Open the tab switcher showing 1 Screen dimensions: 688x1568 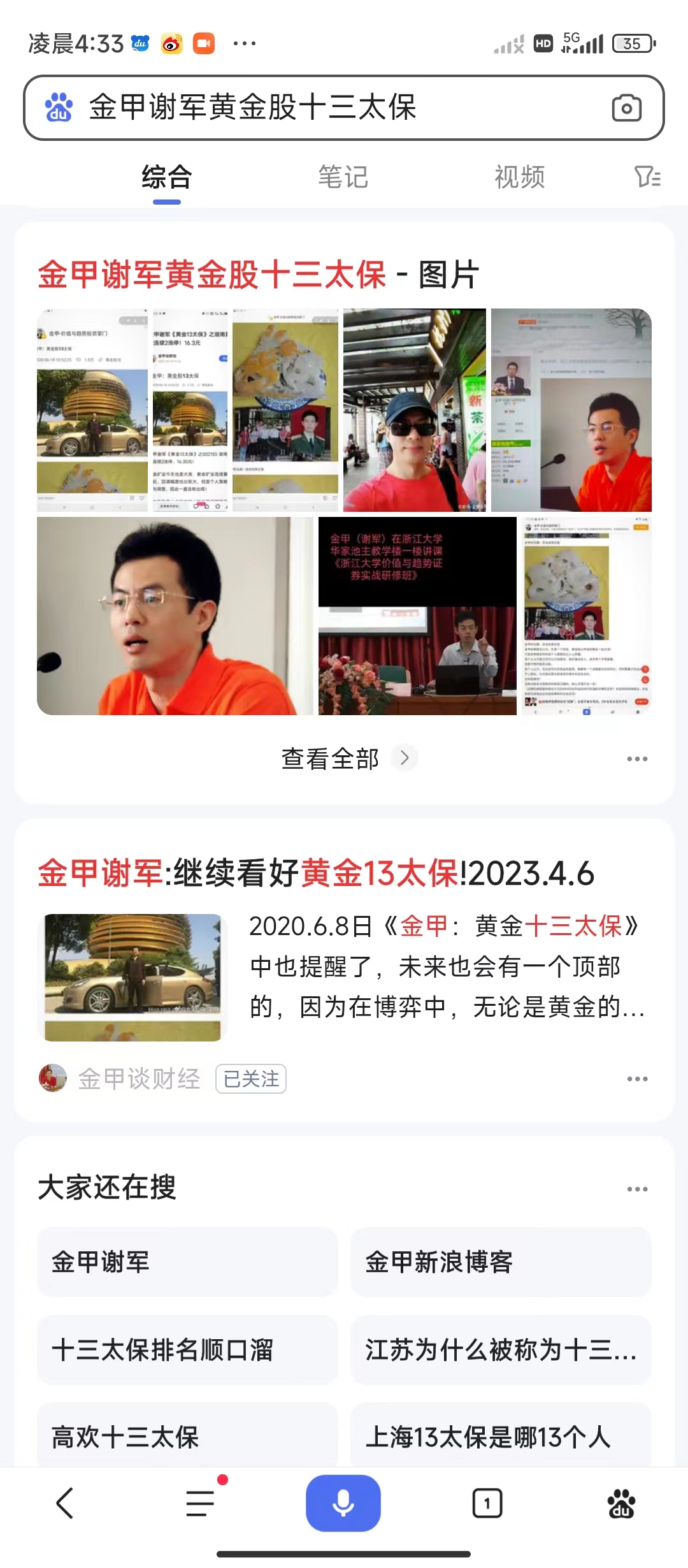pos(487,1504)
